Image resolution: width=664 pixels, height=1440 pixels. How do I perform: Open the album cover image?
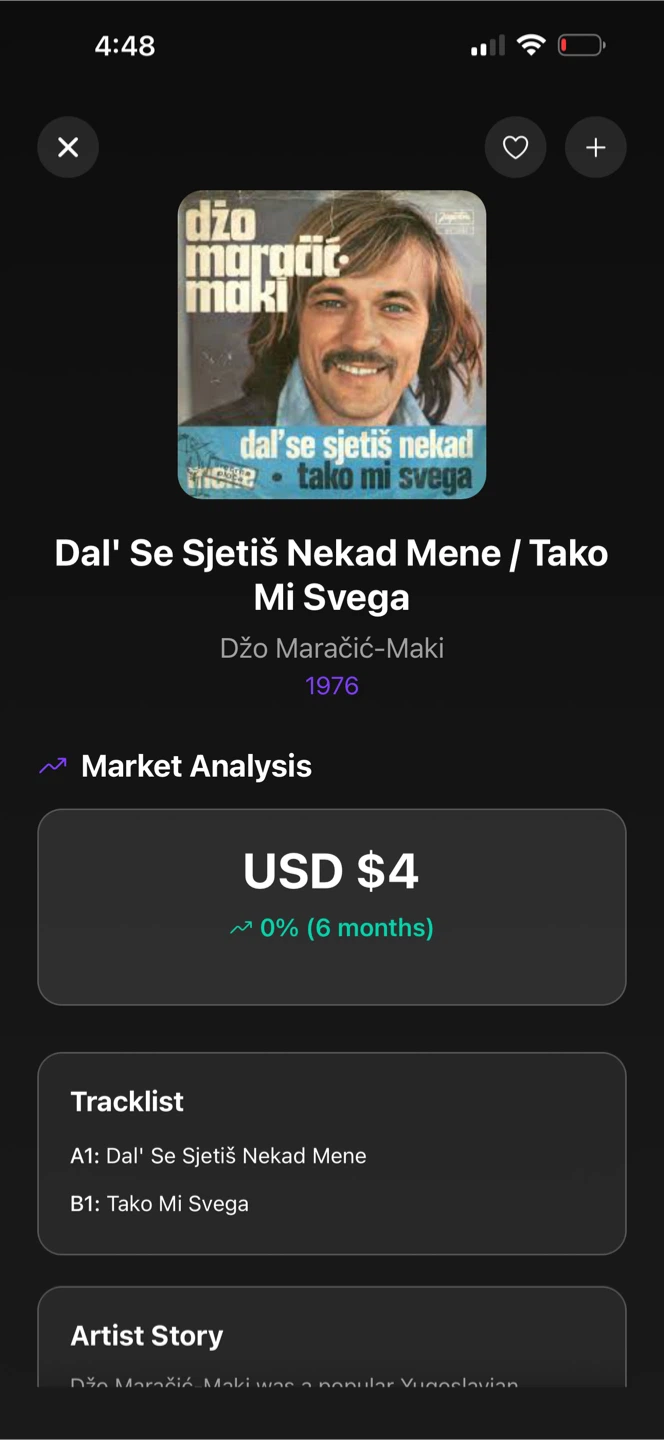[332, 344]
